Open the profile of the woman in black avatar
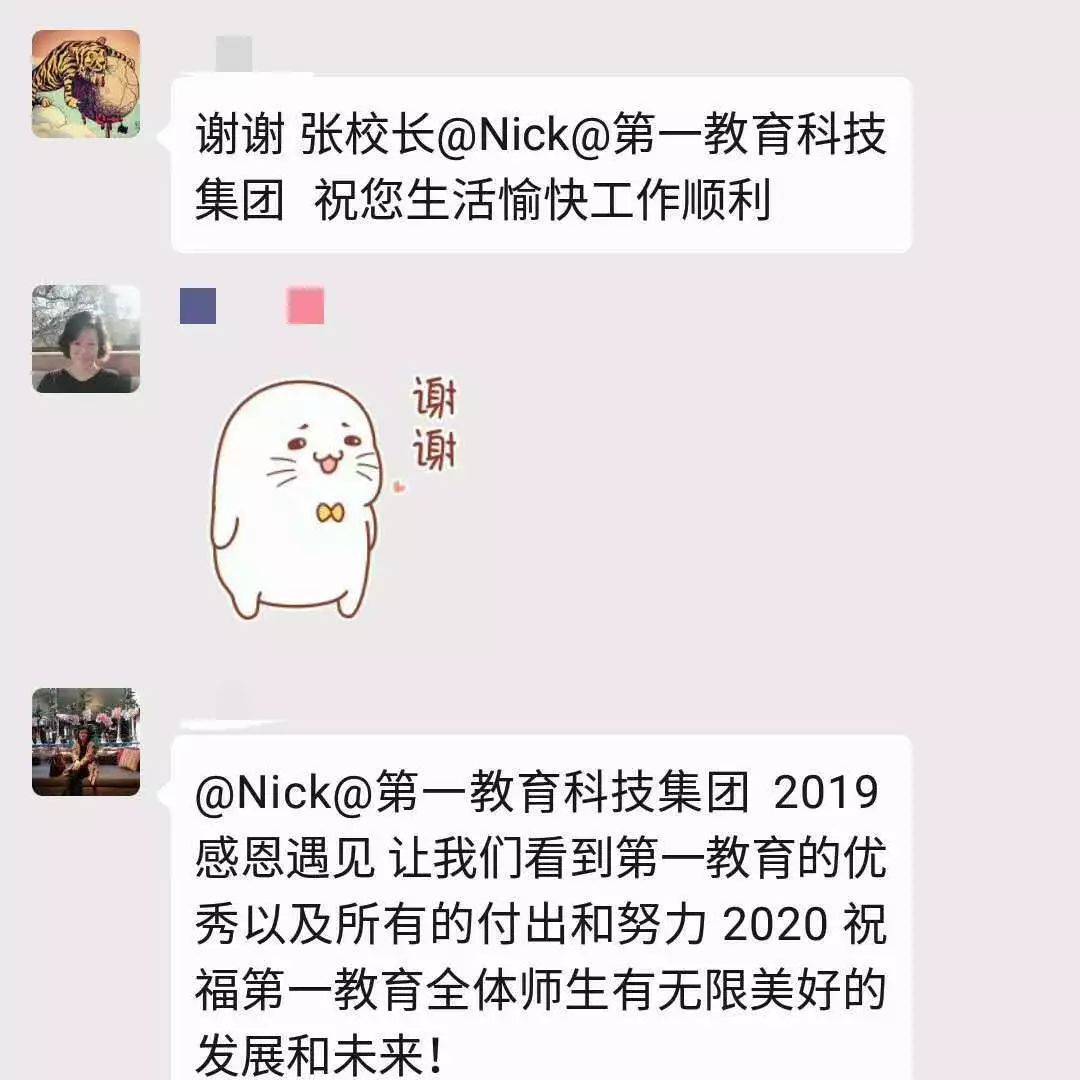This screenshot has height=1080, width=1080. [86, 338]
